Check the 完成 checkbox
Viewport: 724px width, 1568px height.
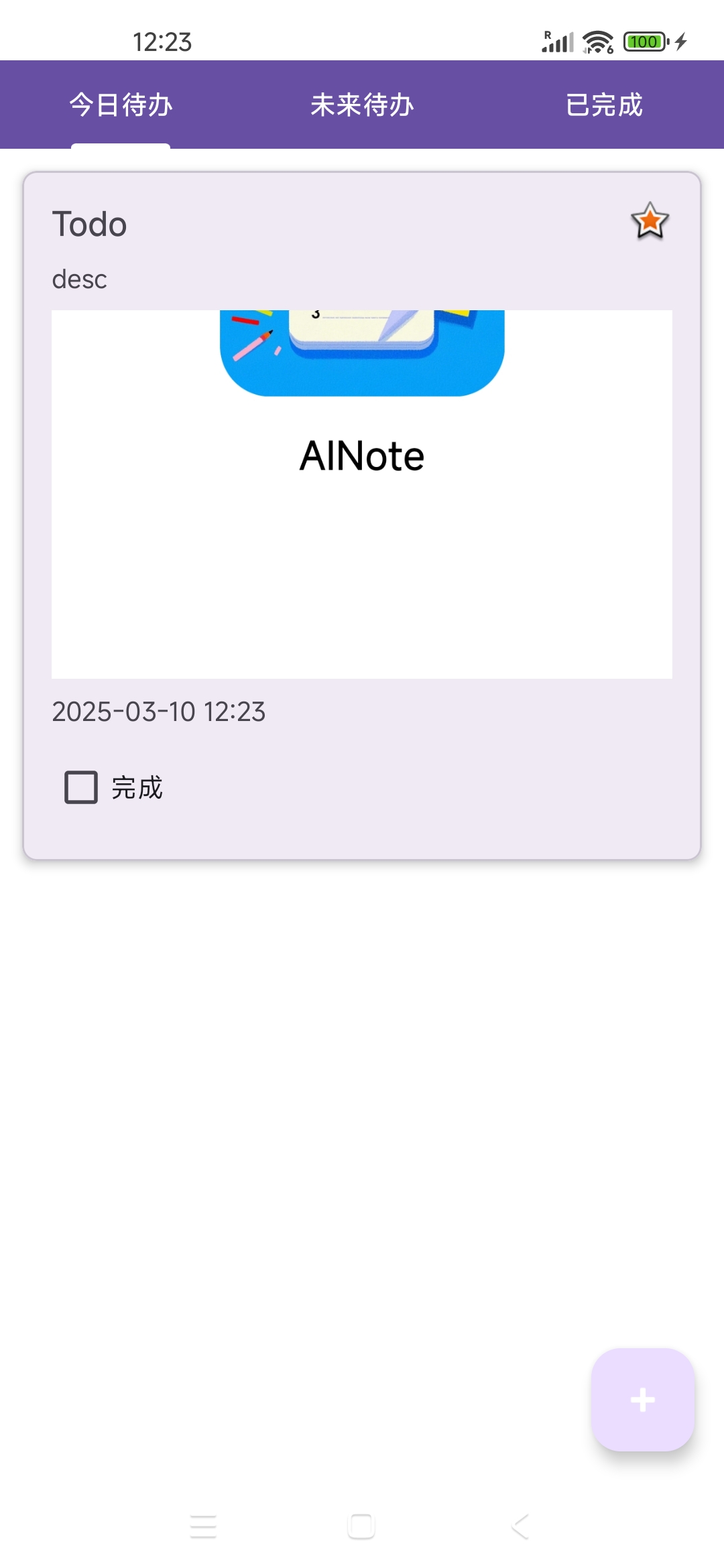click(81, 787)
